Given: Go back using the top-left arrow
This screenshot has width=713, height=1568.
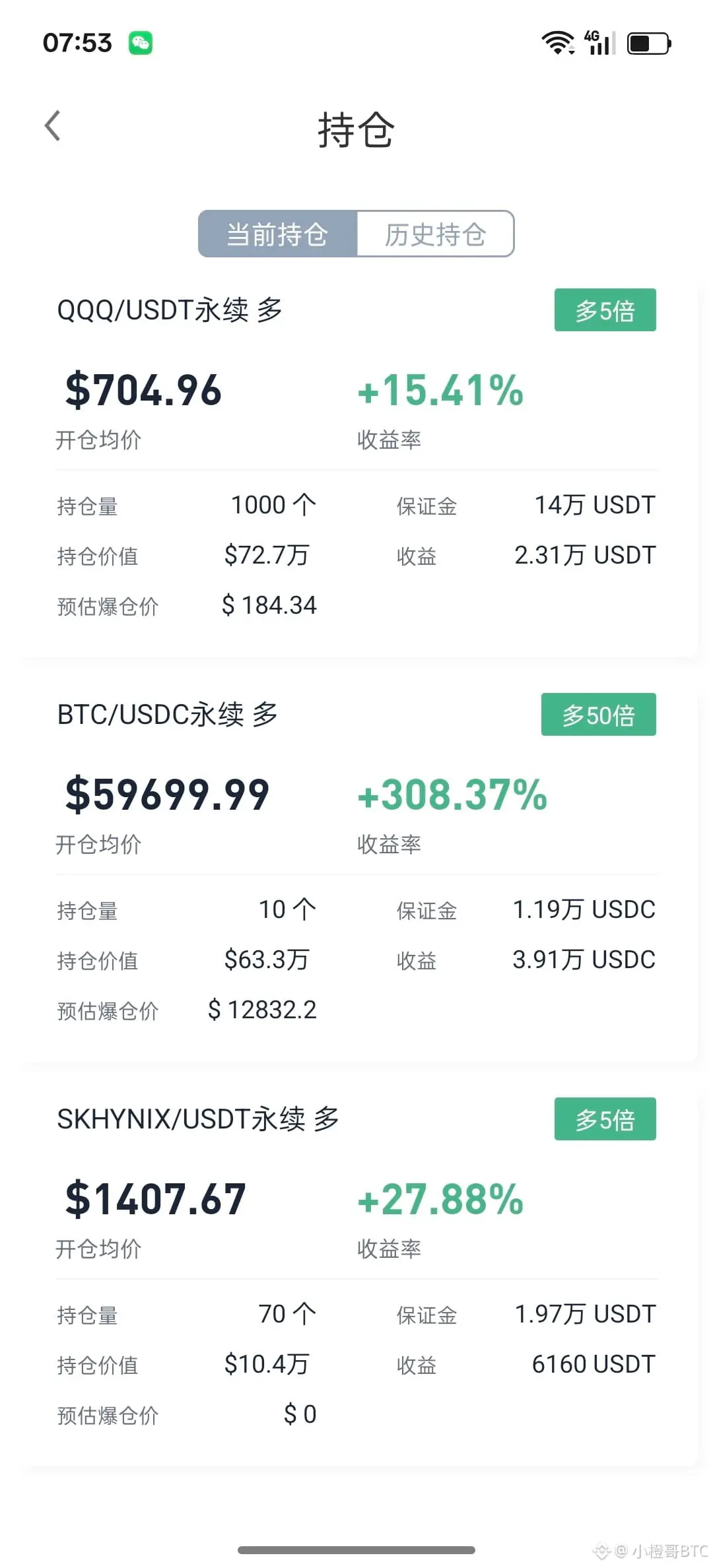Looking at the screenshot, I should pyautogui.click(x=53, y=125).
